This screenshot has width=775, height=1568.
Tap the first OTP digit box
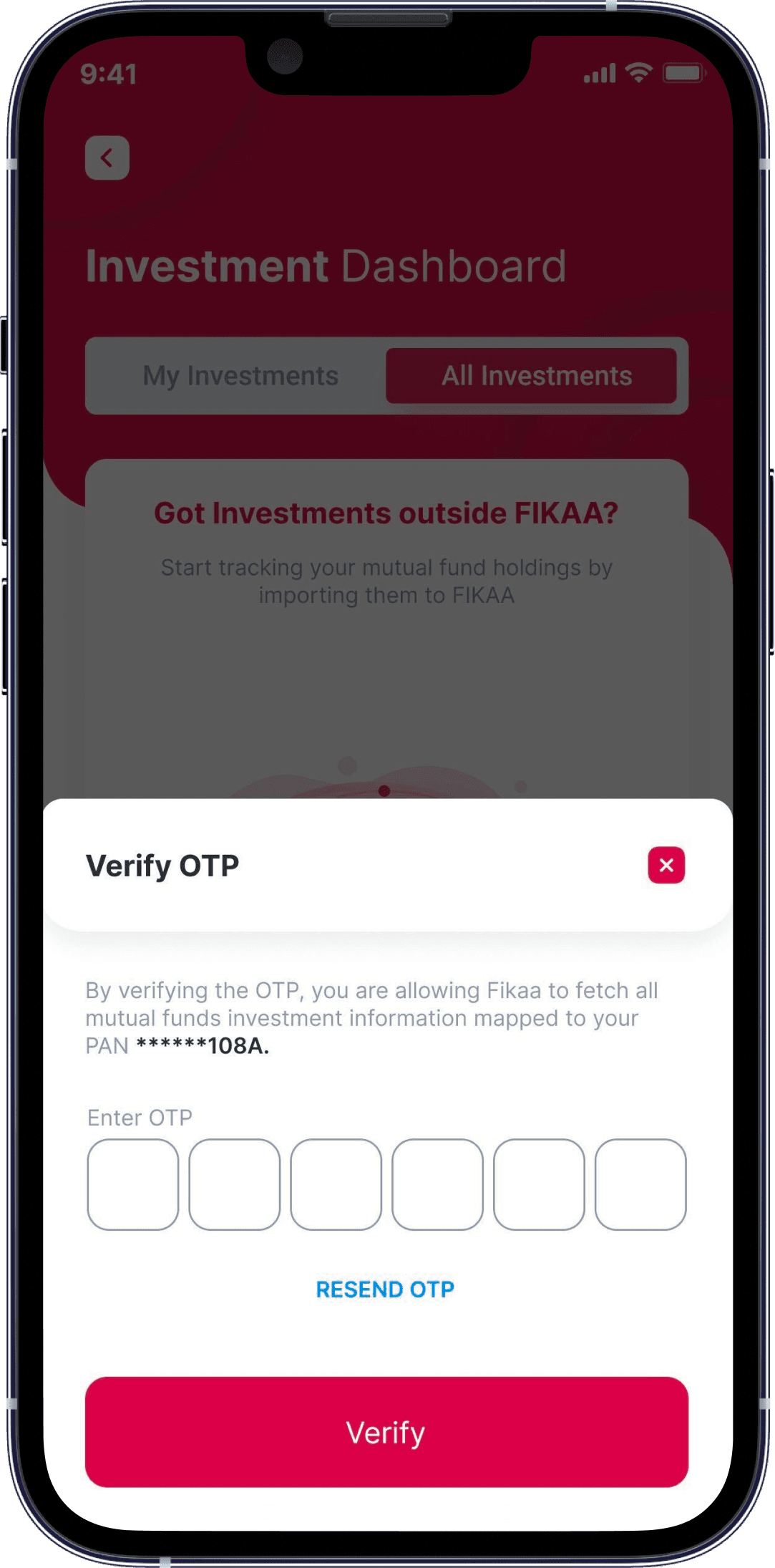click(x=132, y=1184)
